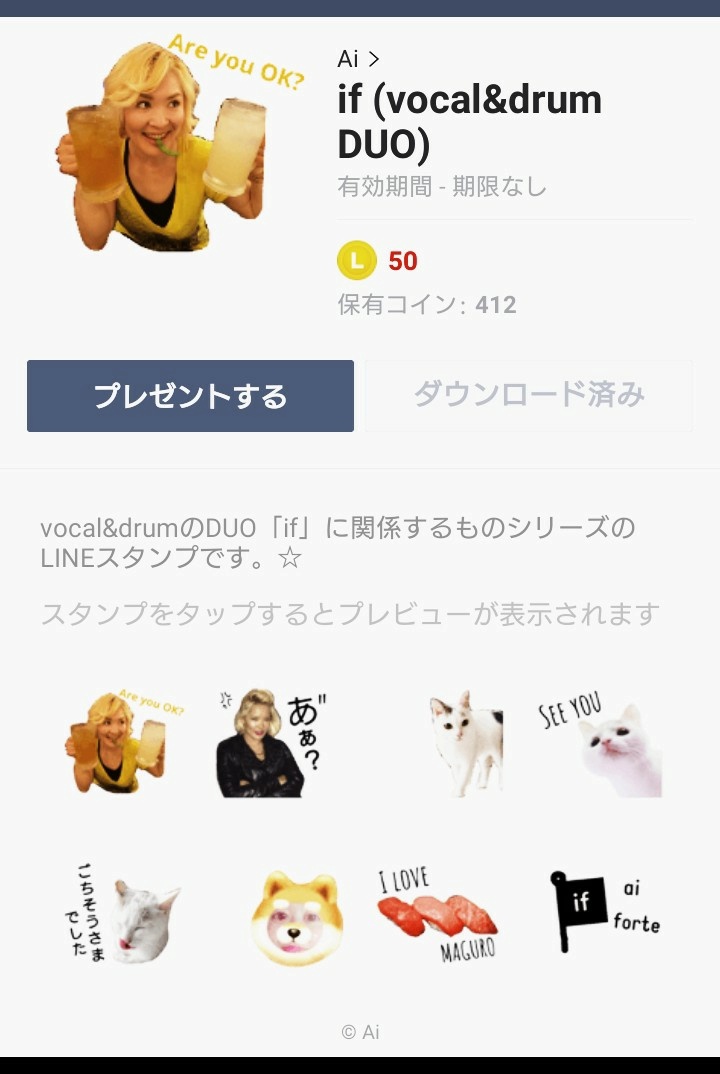Image resolution: width=720 pixels, height=1074 pixels.
Task: Open the creator page Ai
Action: pos(358,59)
